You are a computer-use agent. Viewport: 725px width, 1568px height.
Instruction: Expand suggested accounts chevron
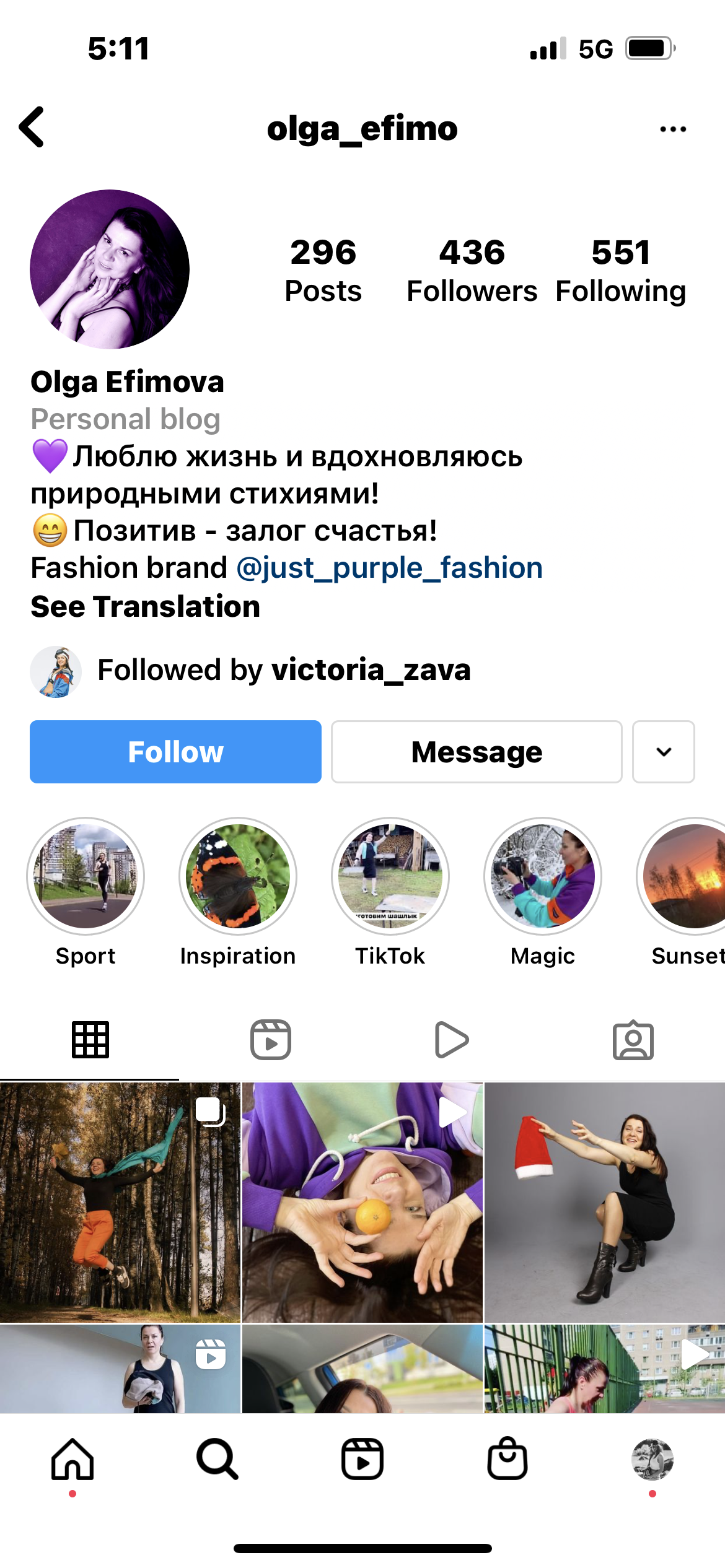(x=663, y=752)
